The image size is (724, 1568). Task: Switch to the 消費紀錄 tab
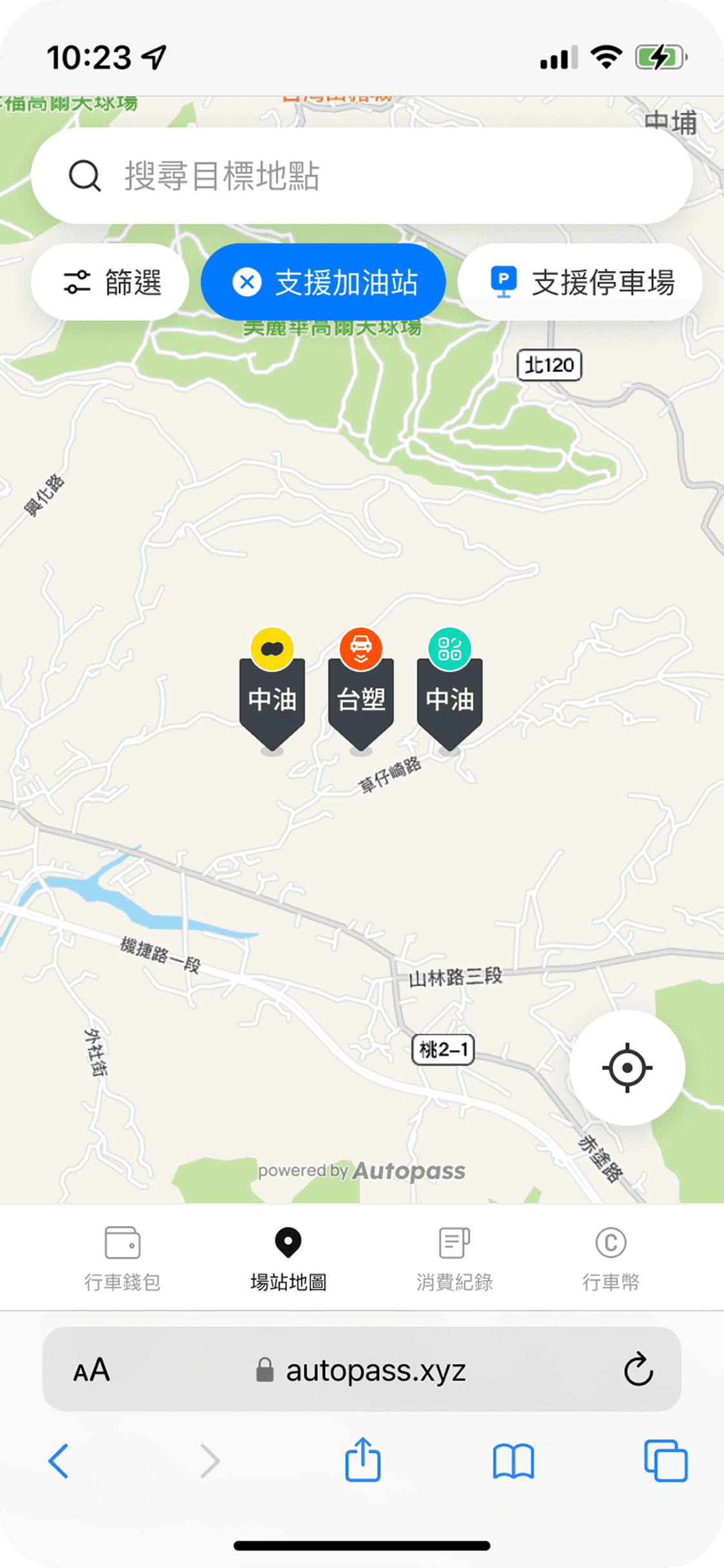tap(454, 1258)
